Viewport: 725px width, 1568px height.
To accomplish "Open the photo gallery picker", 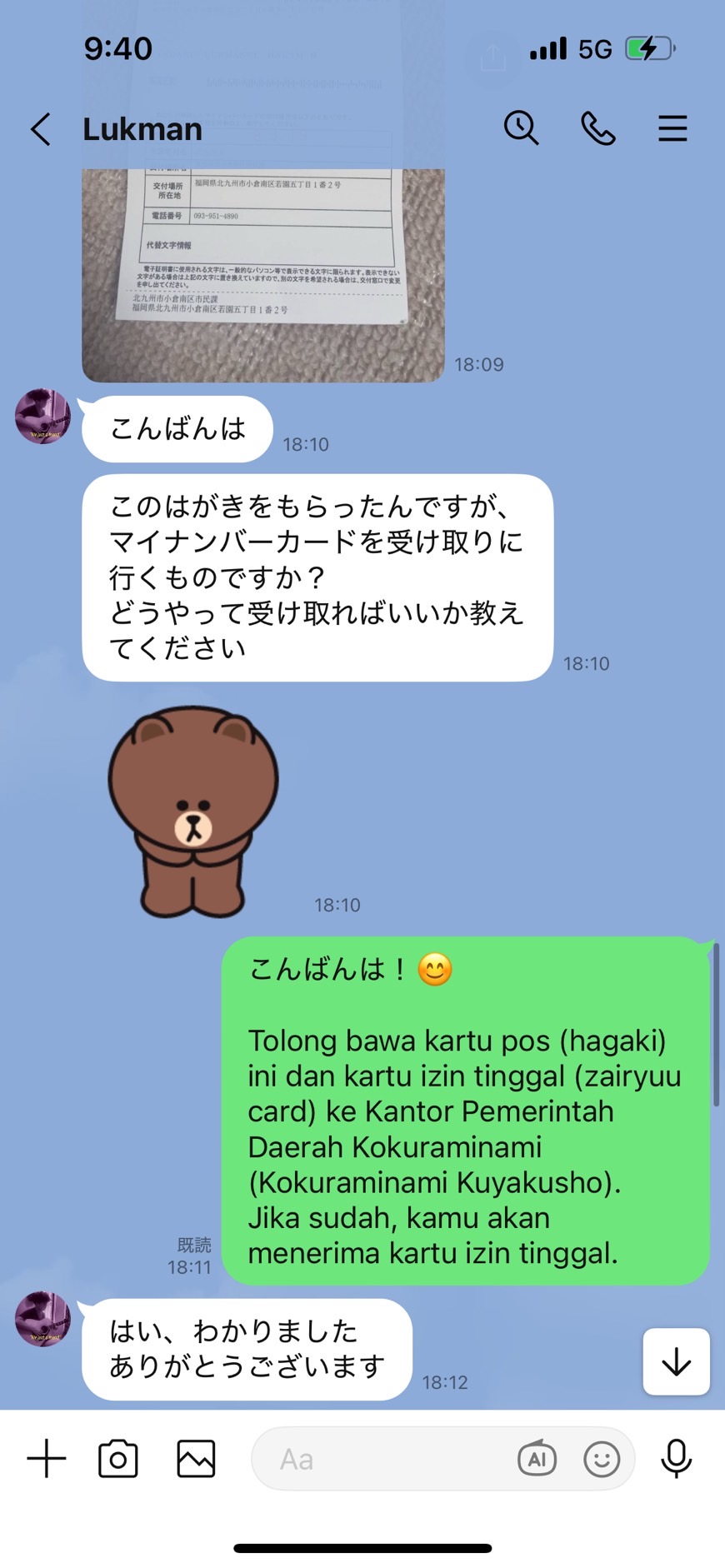I will [x=196, y=1458].
